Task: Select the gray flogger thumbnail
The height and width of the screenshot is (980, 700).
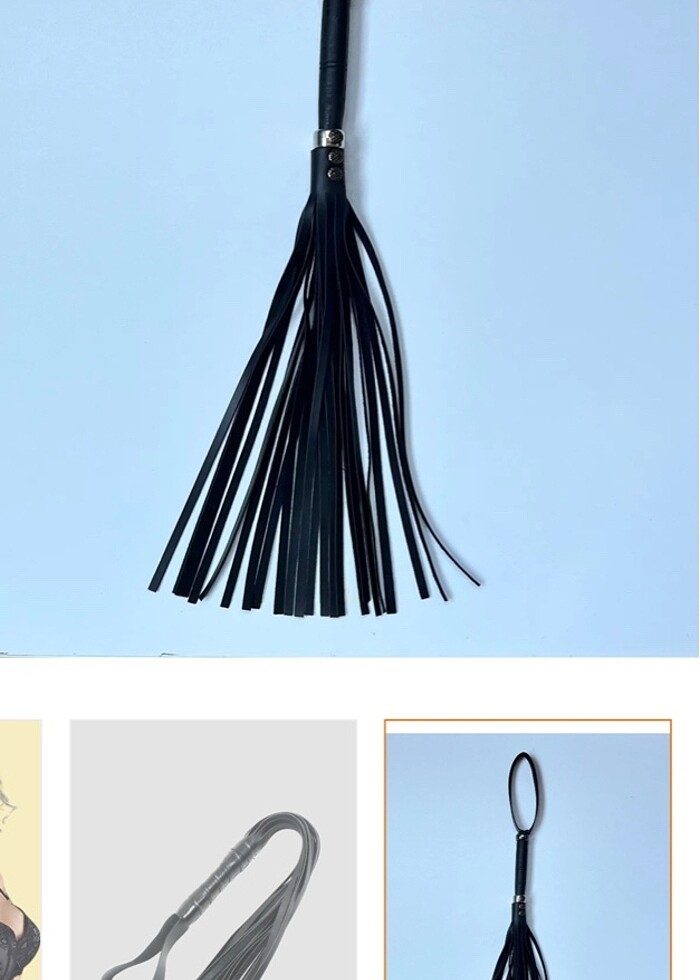Action: point(213,850)
